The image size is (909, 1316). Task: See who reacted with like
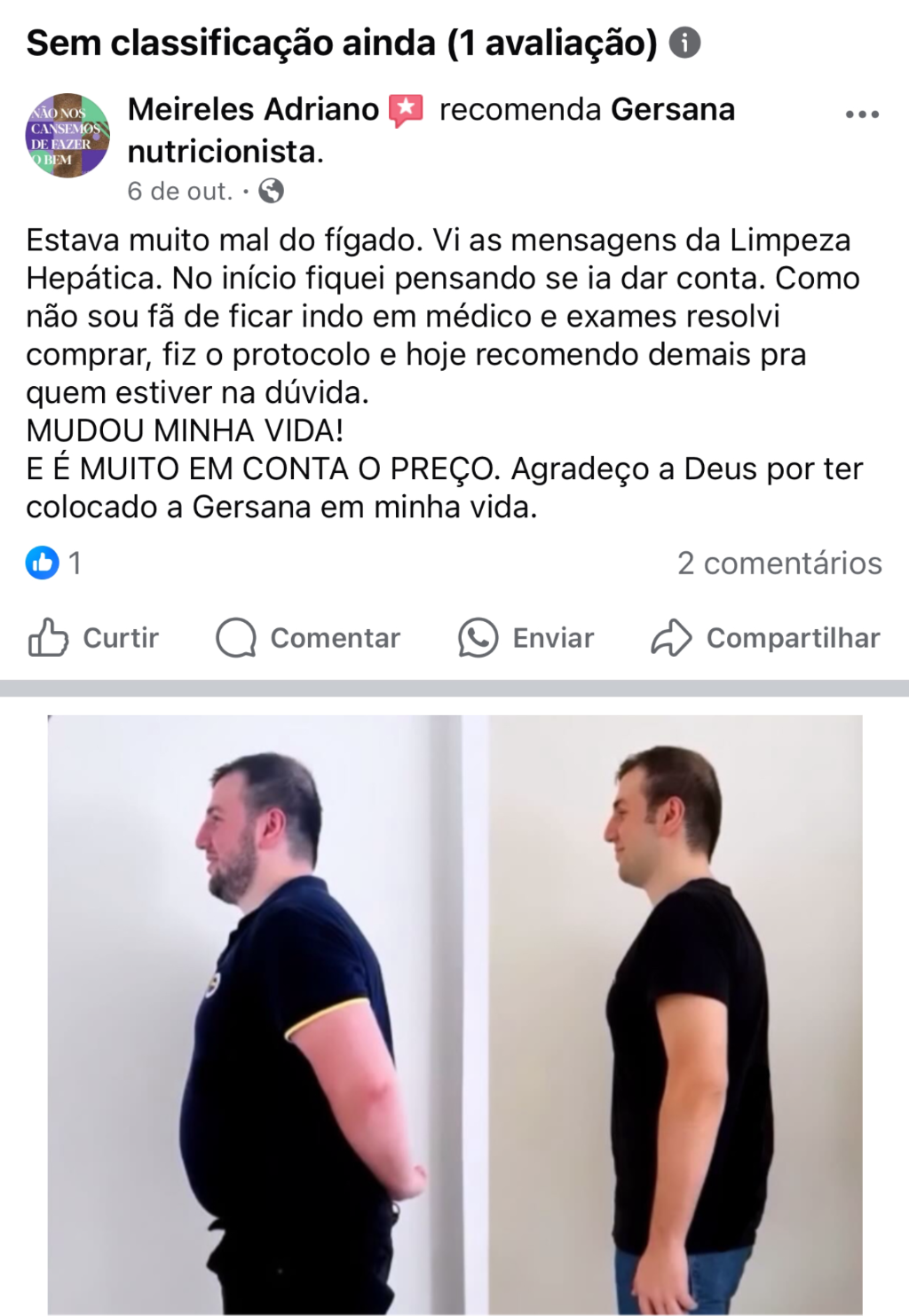pyautogui.click(x=52, y=563)
